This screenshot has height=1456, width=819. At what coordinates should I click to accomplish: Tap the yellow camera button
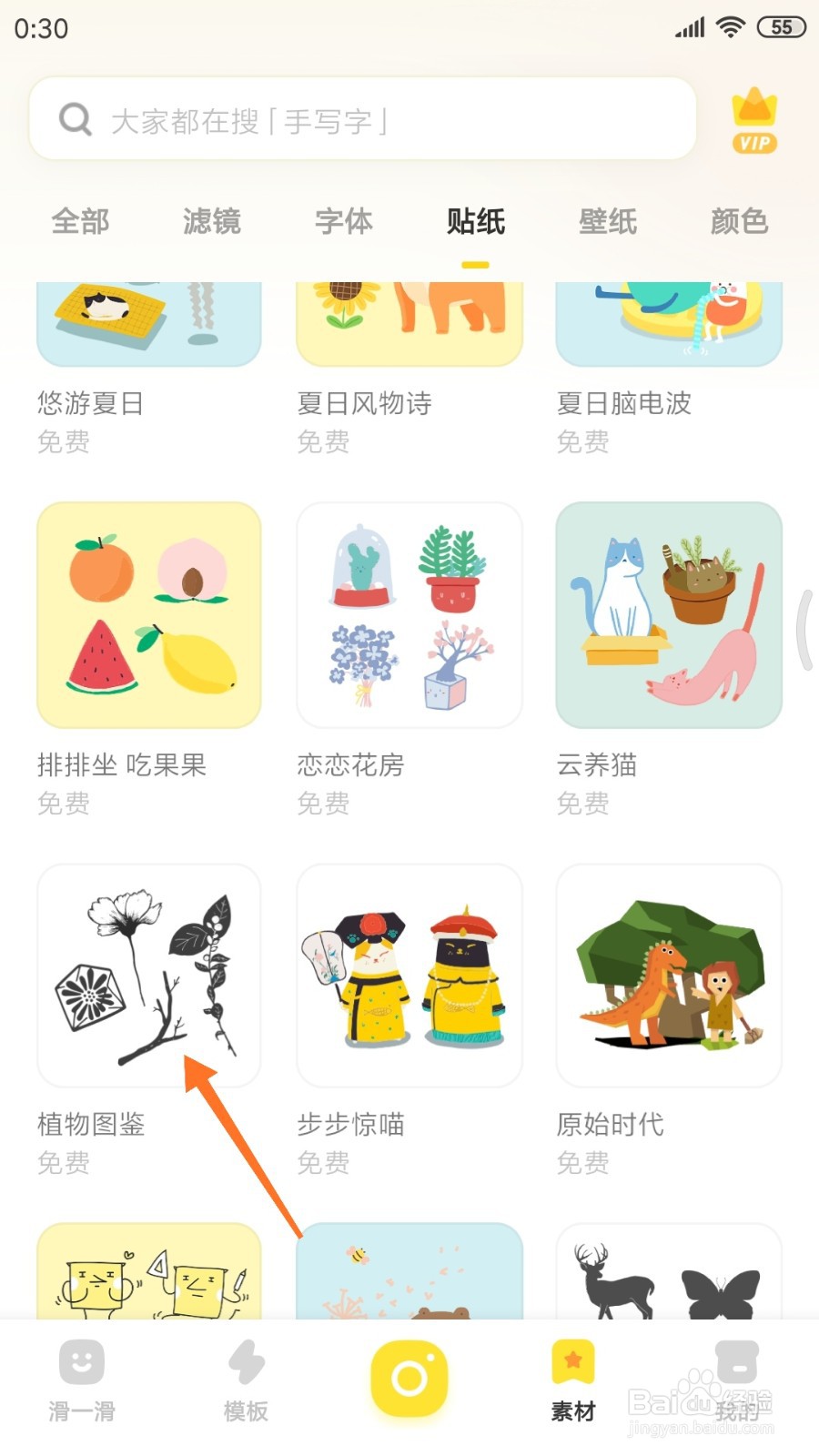[x=409, y=1378]
